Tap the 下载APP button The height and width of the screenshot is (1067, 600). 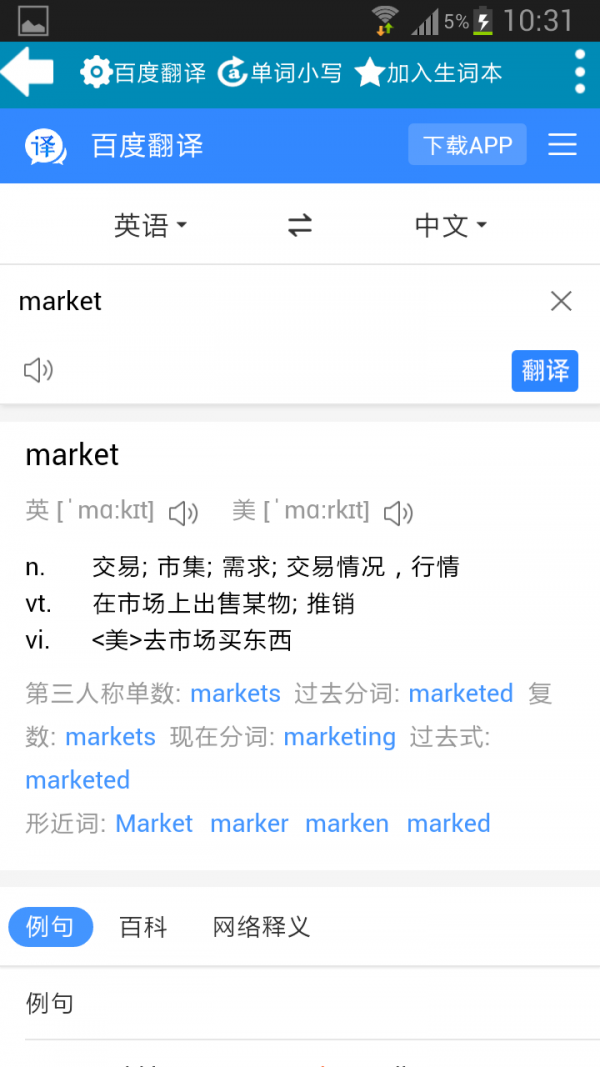[467, 145]
